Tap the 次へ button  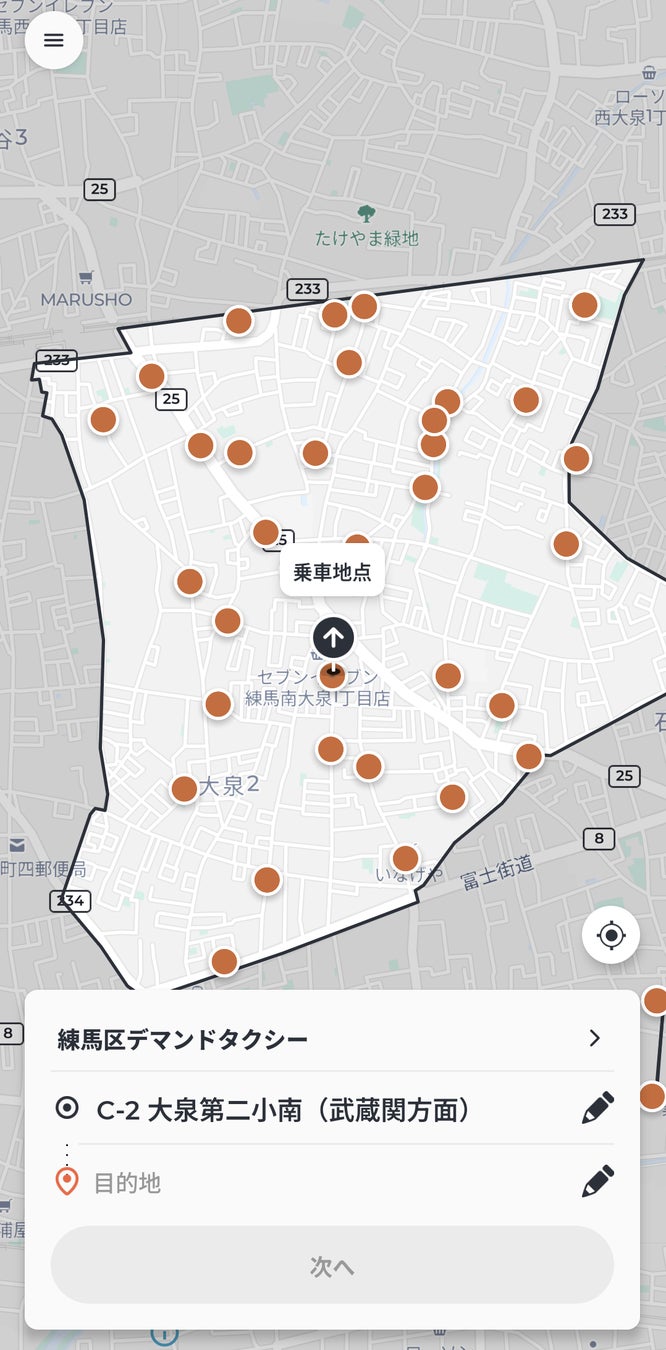coord(332,1266)
